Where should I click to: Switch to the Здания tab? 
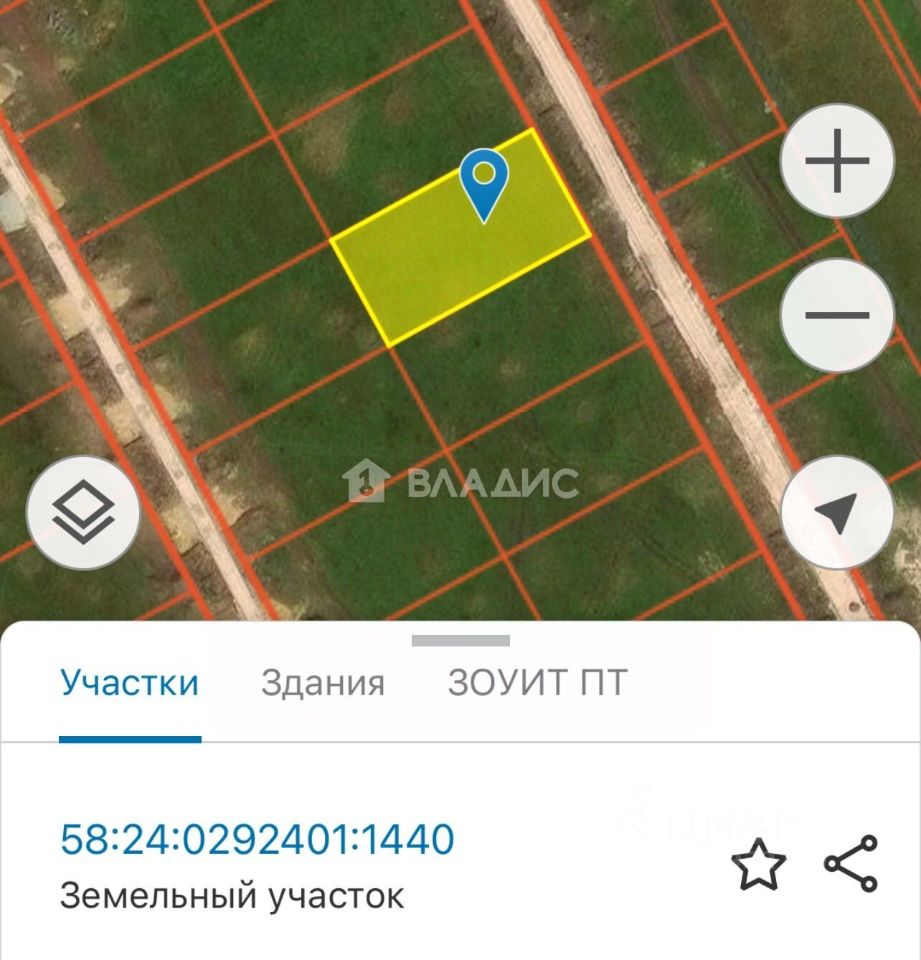pyautogui.click(x=322, y=683)
